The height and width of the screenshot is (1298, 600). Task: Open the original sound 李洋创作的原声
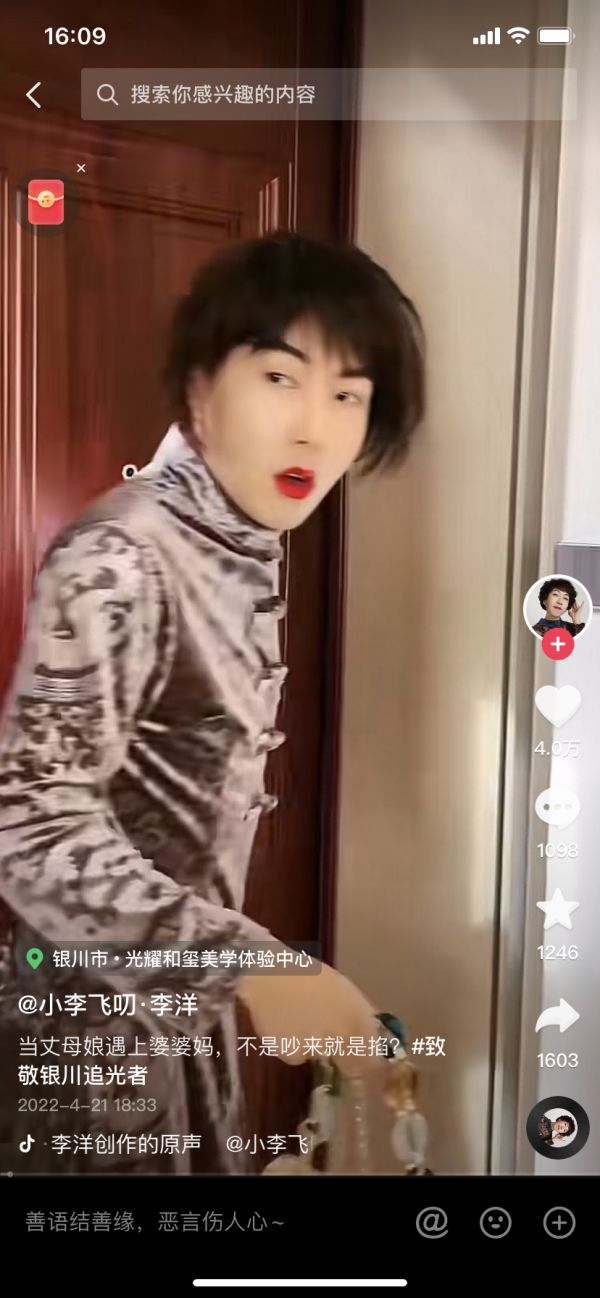[x=125, y=1143]
